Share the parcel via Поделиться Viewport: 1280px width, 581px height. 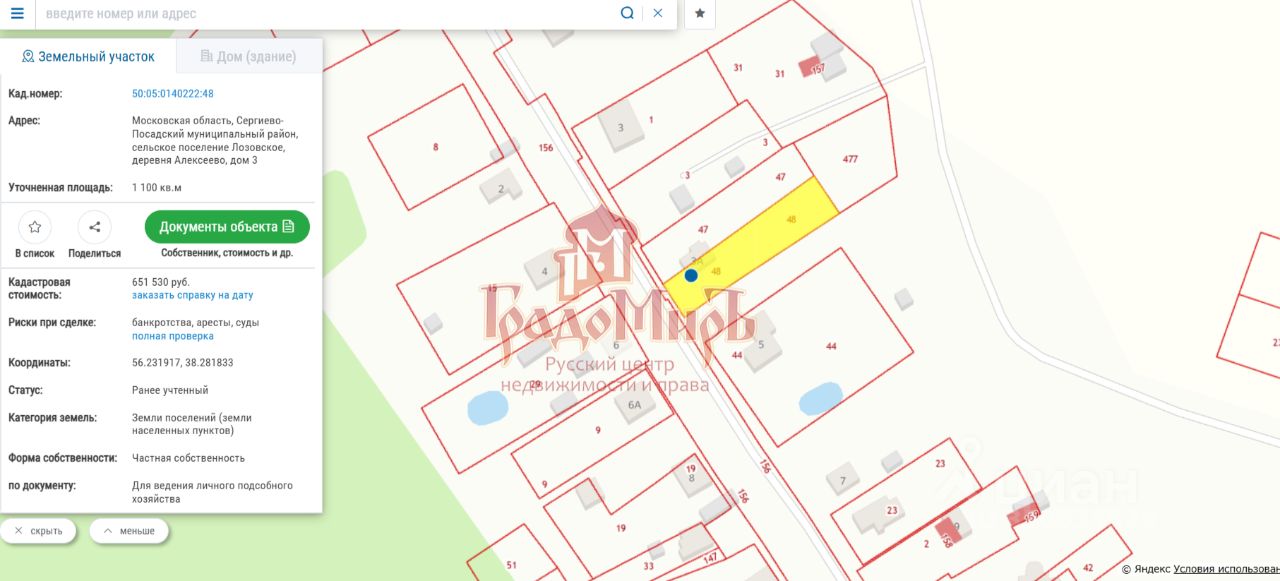95,236
